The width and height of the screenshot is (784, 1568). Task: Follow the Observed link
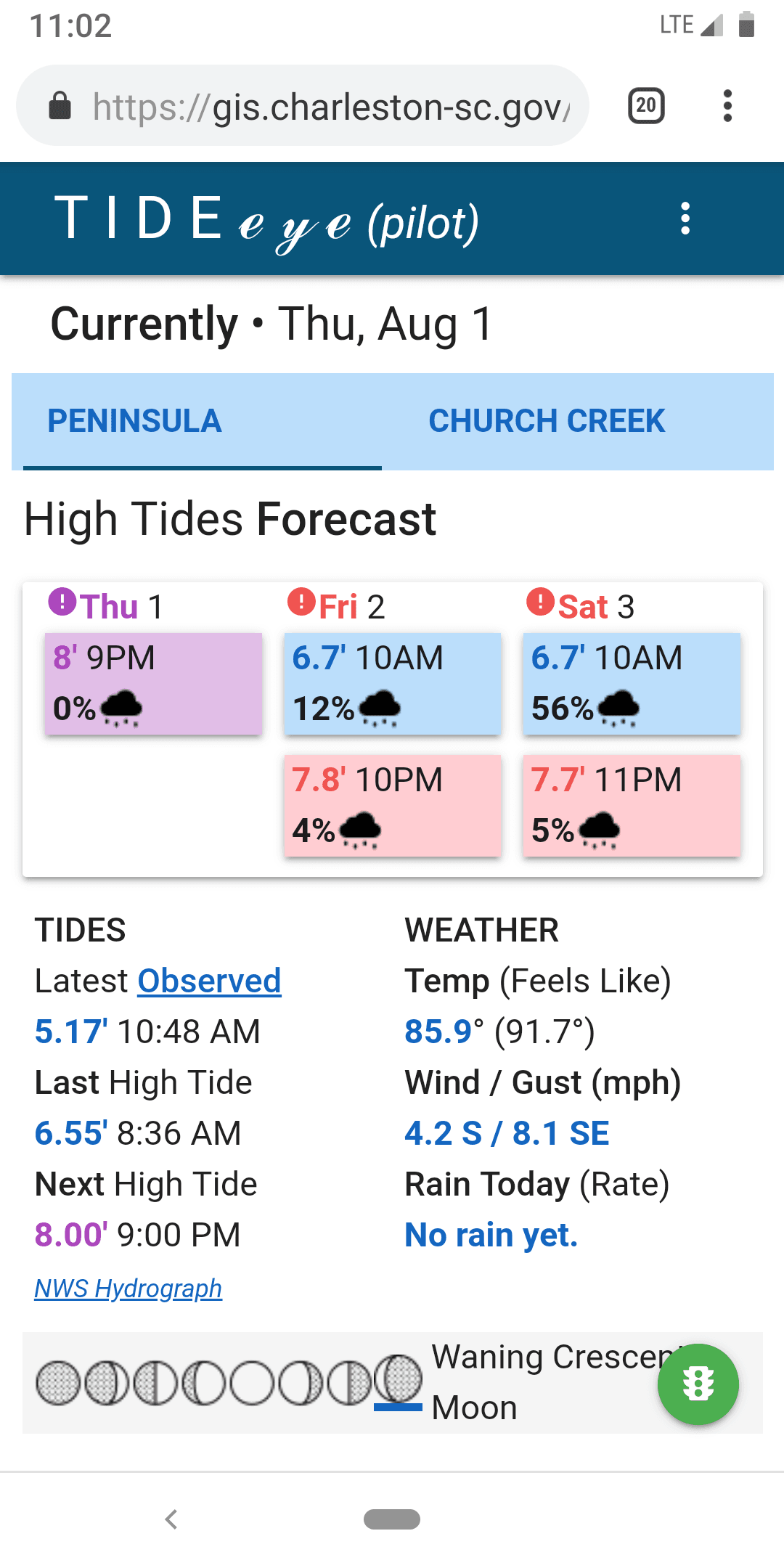(209, 981)
